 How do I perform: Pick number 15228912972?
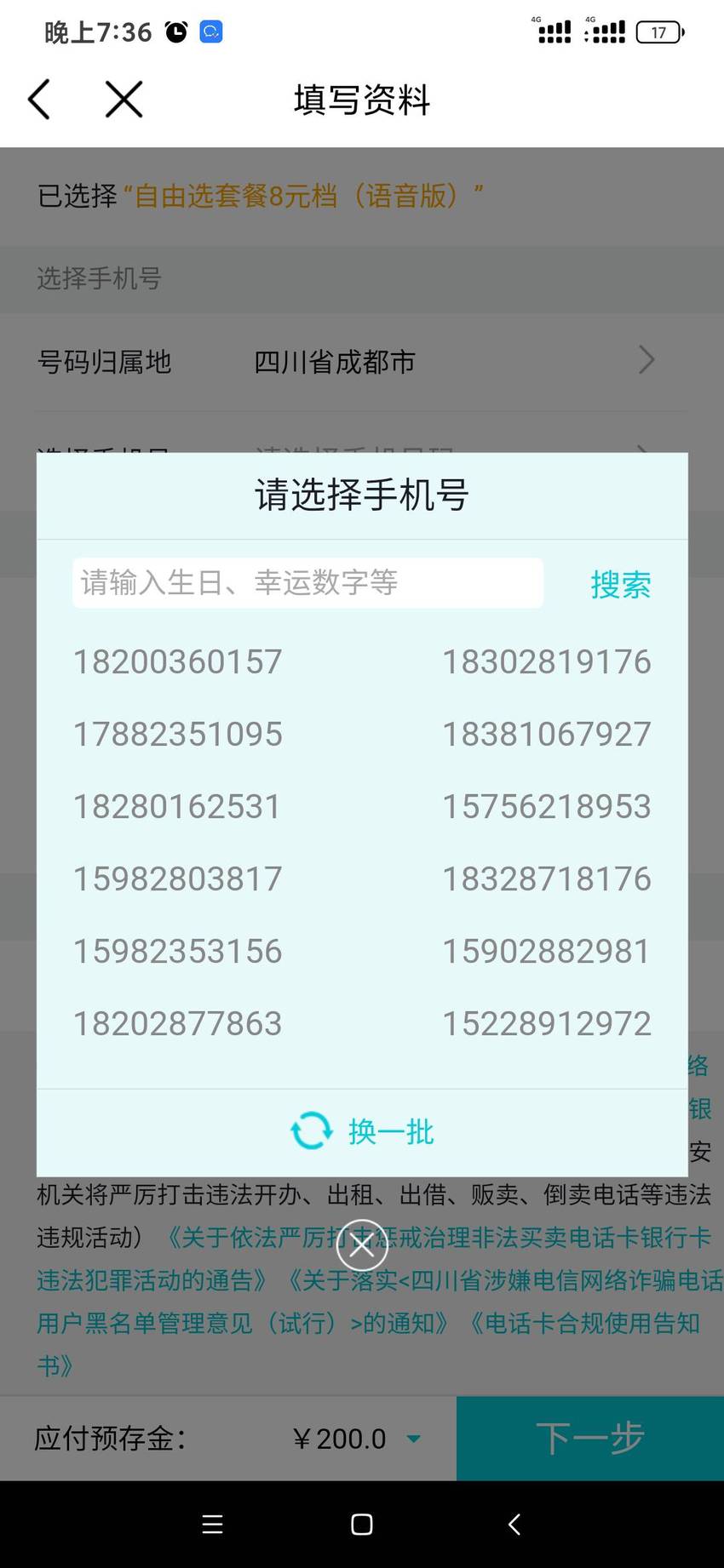tap(547, 1024)
